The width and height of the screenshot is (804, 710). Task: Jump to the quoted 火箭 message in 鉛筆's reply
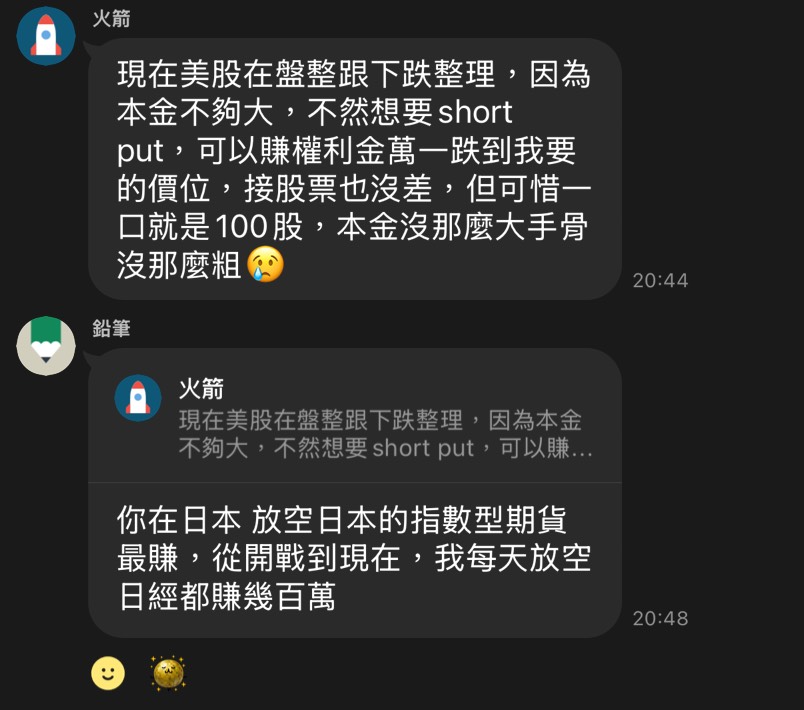[x=355, y=418]
